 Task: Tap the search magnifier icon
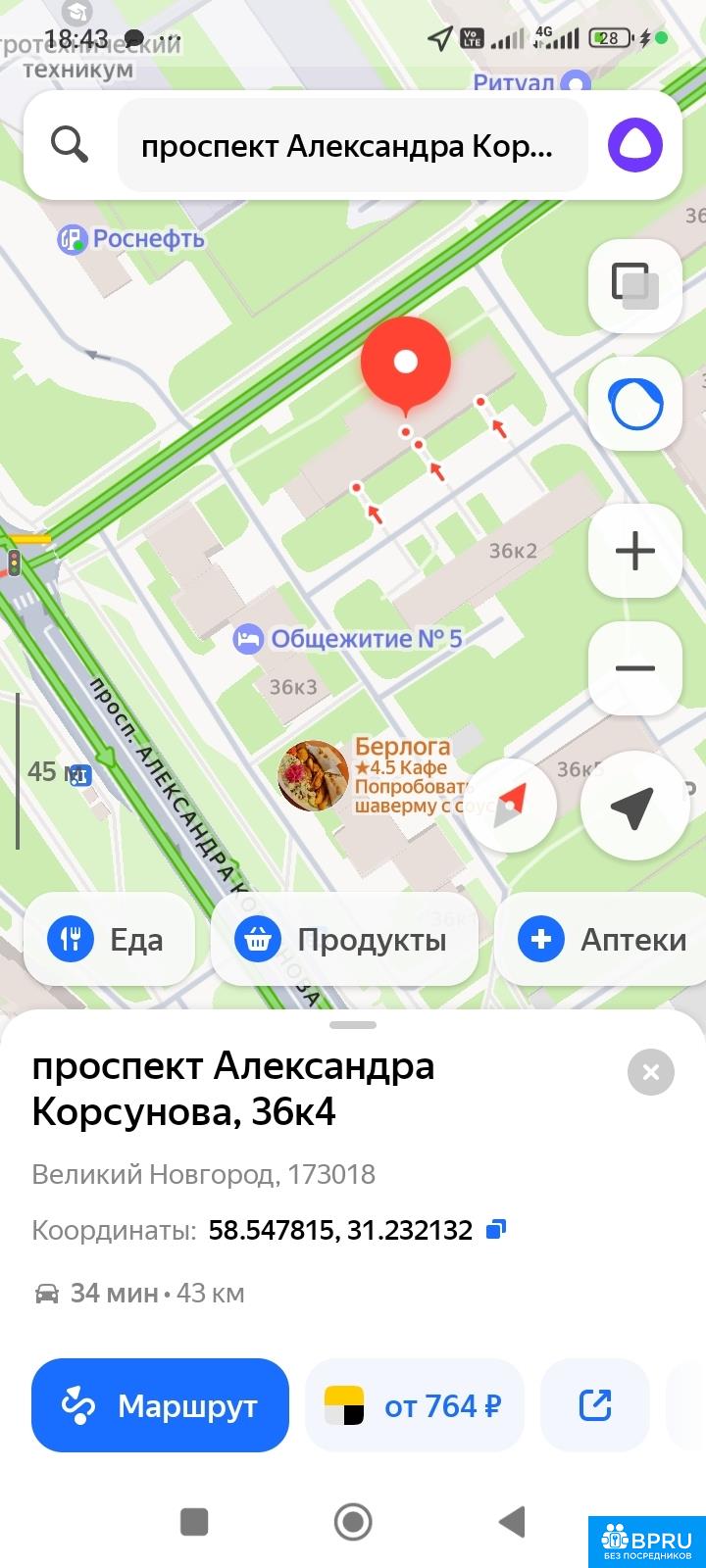coord(70,146)
